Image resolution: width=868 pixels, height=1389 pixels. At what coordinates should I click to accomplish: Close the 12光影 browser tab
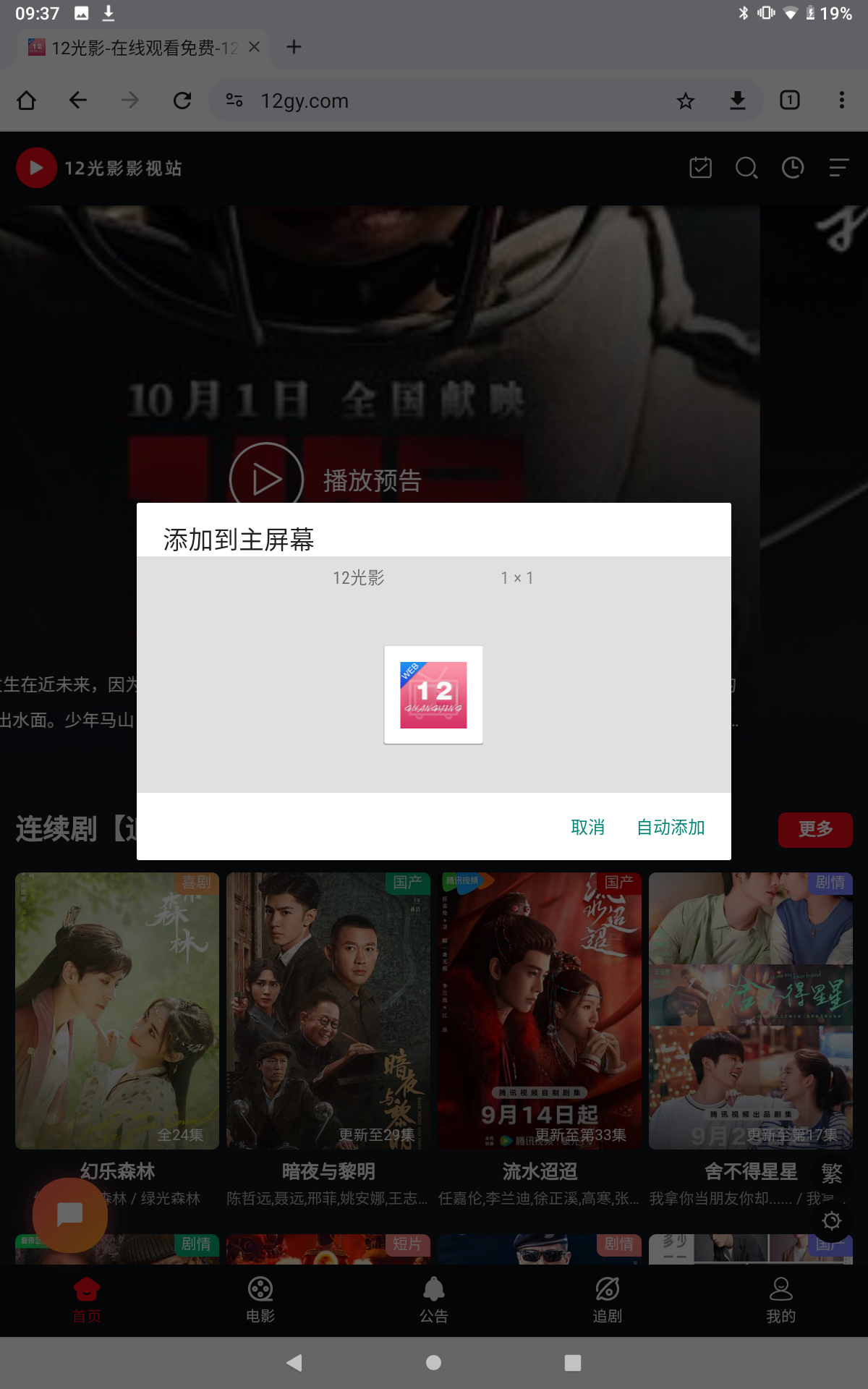click(254, 47)
